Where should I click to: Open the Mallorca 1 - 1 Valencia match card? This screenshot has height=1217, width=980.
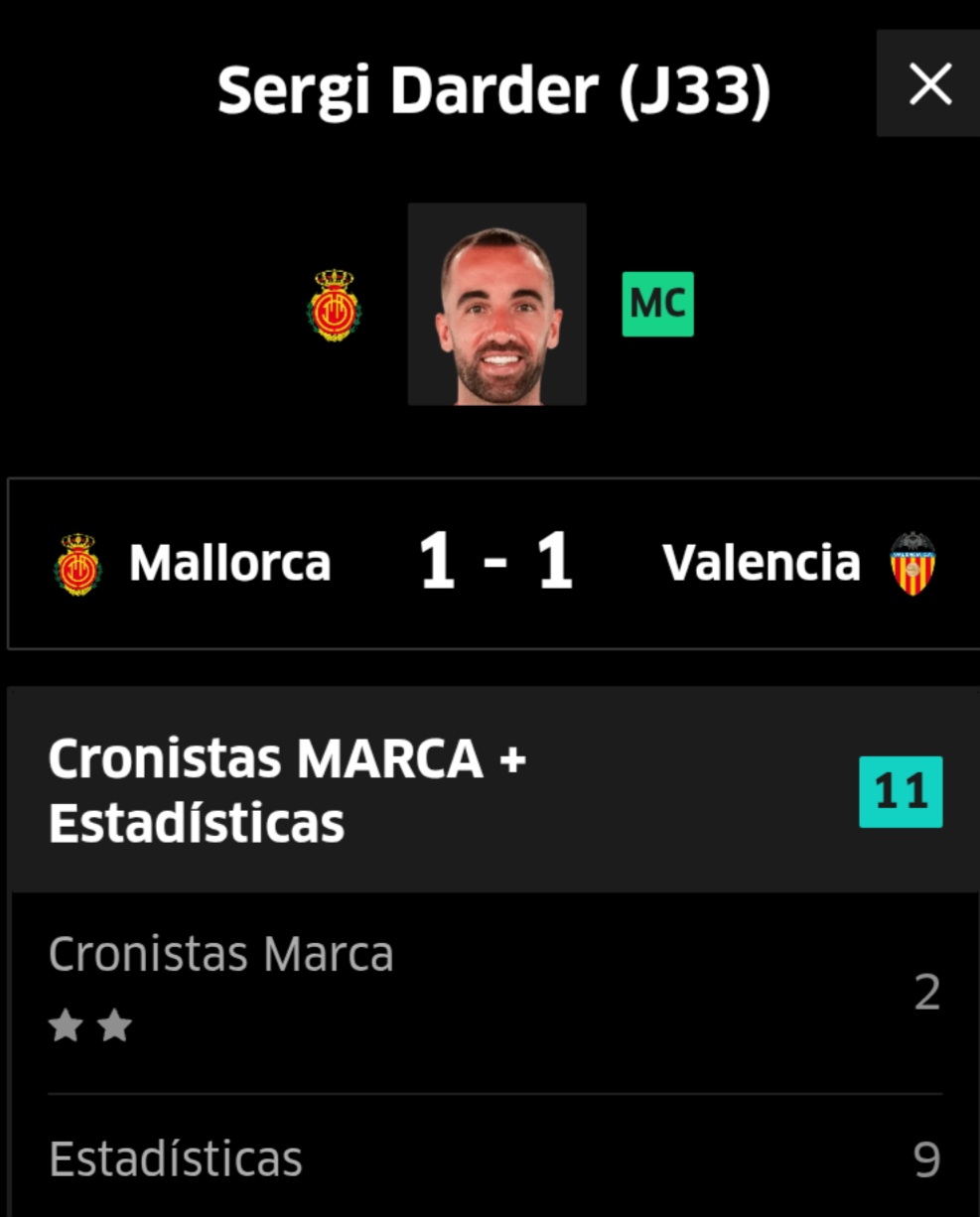click(x=490, y=563)
